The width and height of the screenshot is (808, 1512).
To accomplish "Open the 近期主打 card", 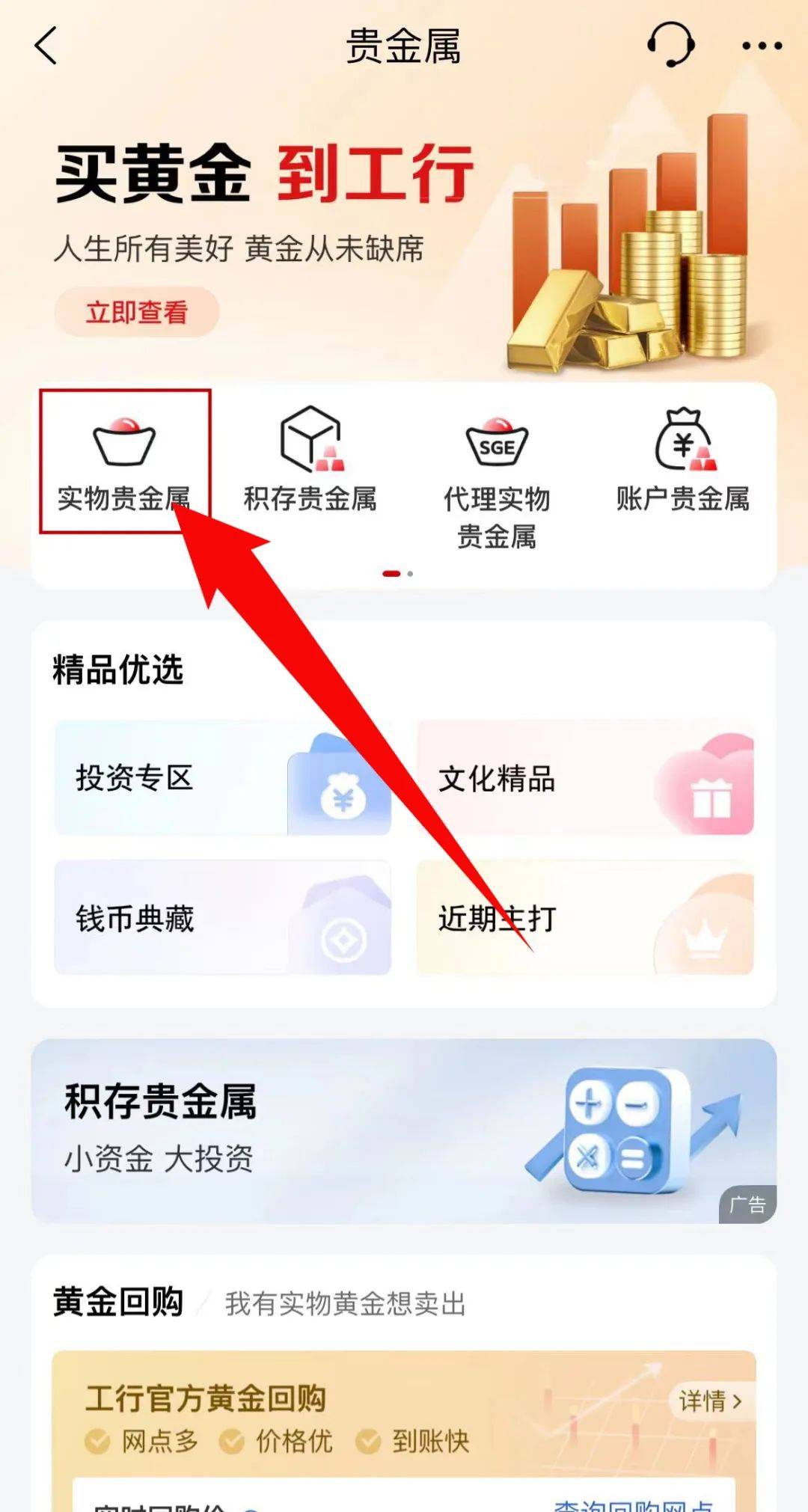I will click(584, 918).
